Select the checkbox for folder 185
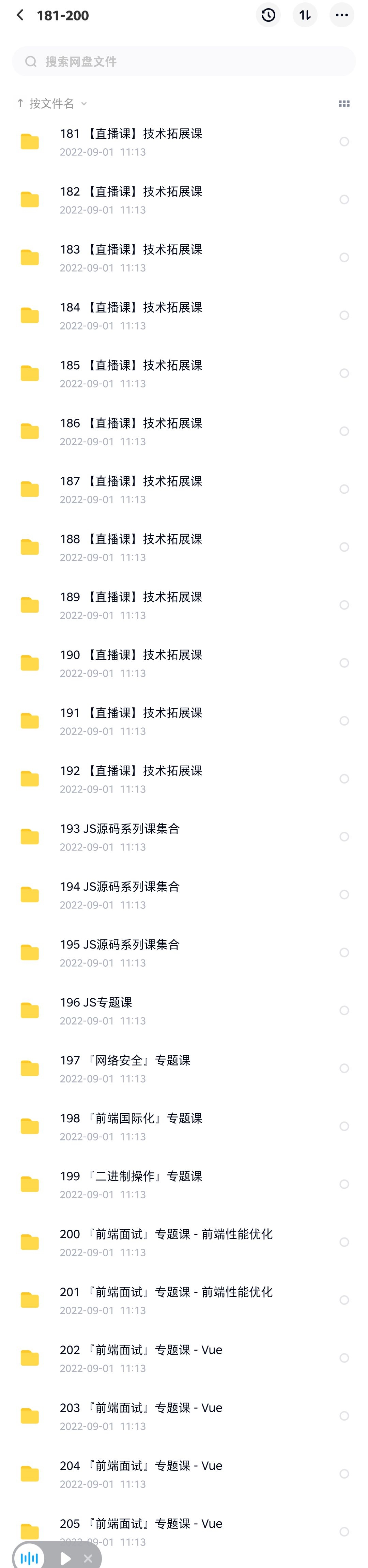This screenshot has width=368, height=1568. tap(344, 373)
